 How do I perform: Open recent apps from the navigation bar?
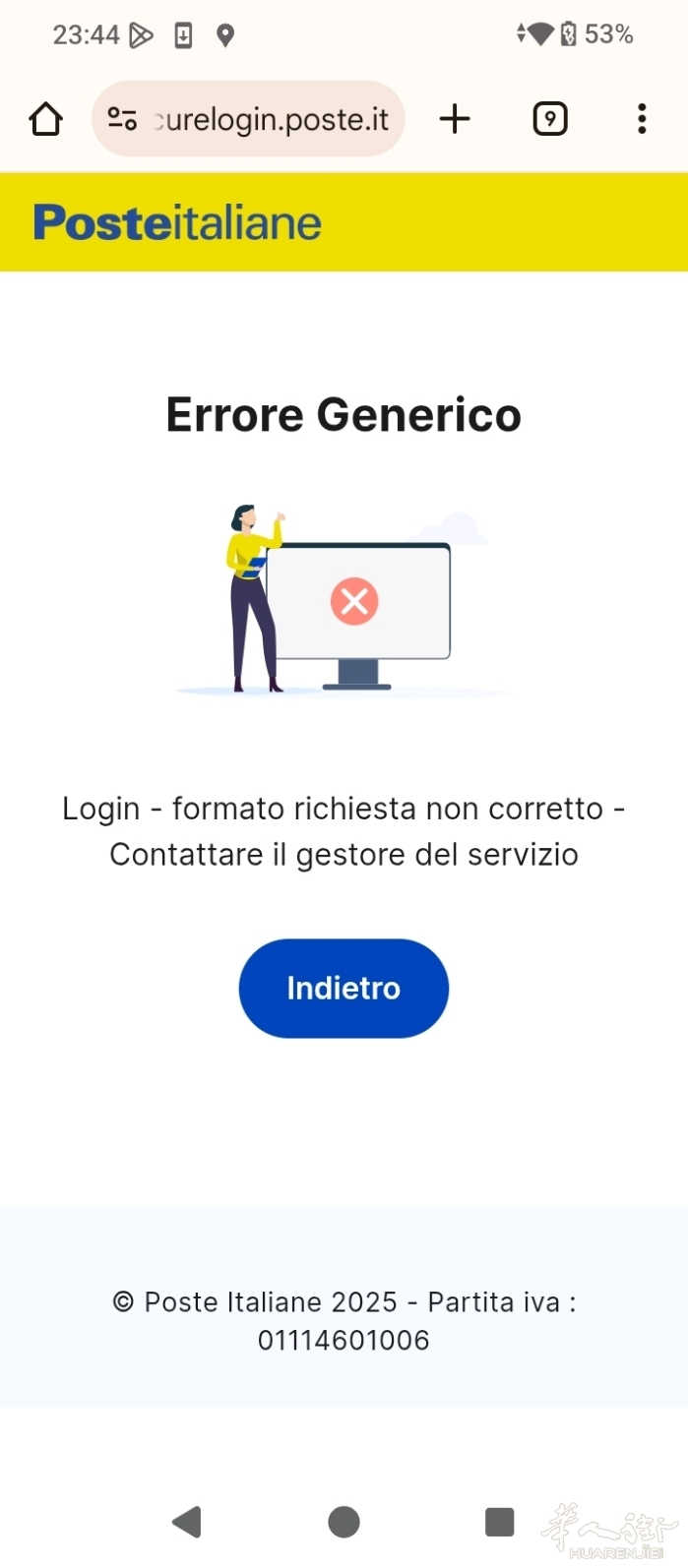click(x=500, y=1522)
